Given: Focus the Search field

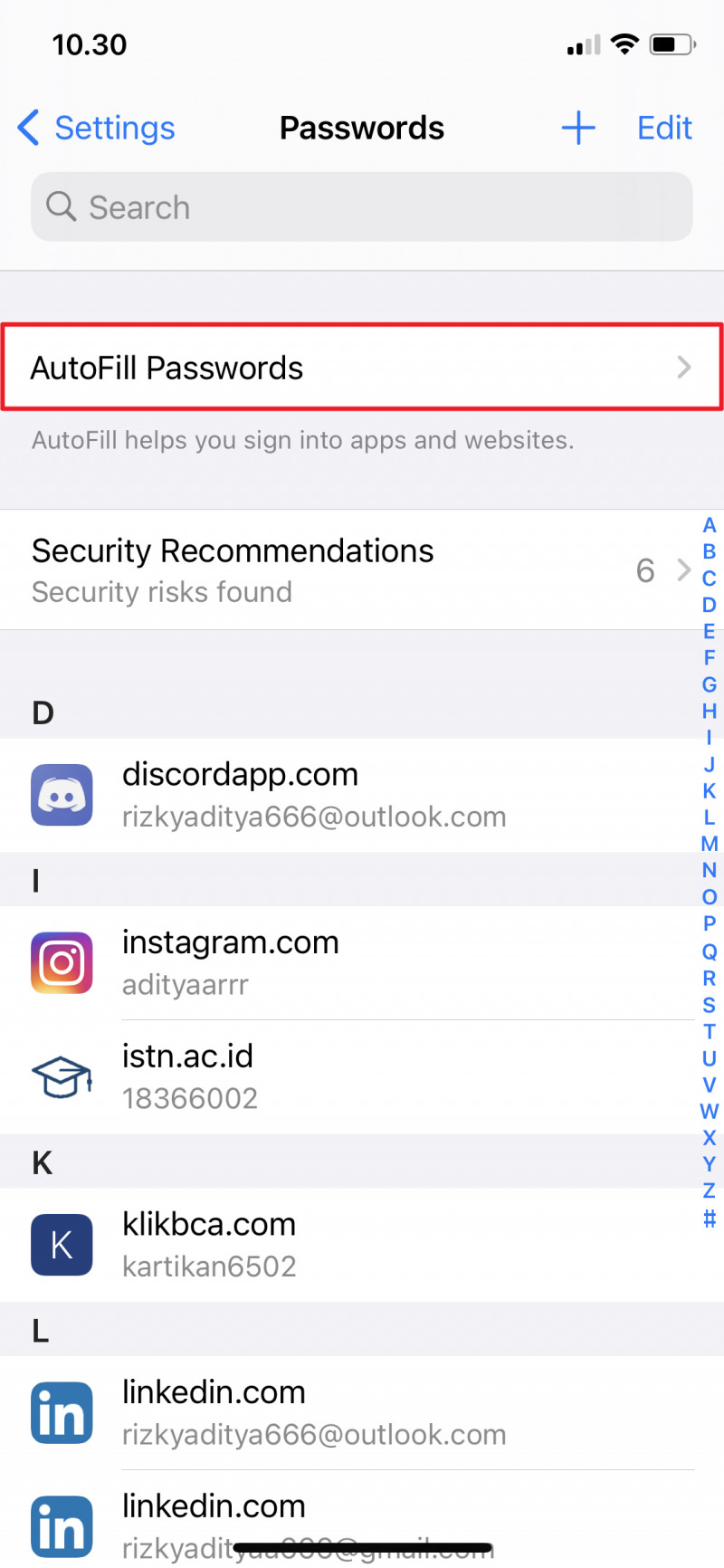Looking at the screenshot, I should tap(362, 207).
